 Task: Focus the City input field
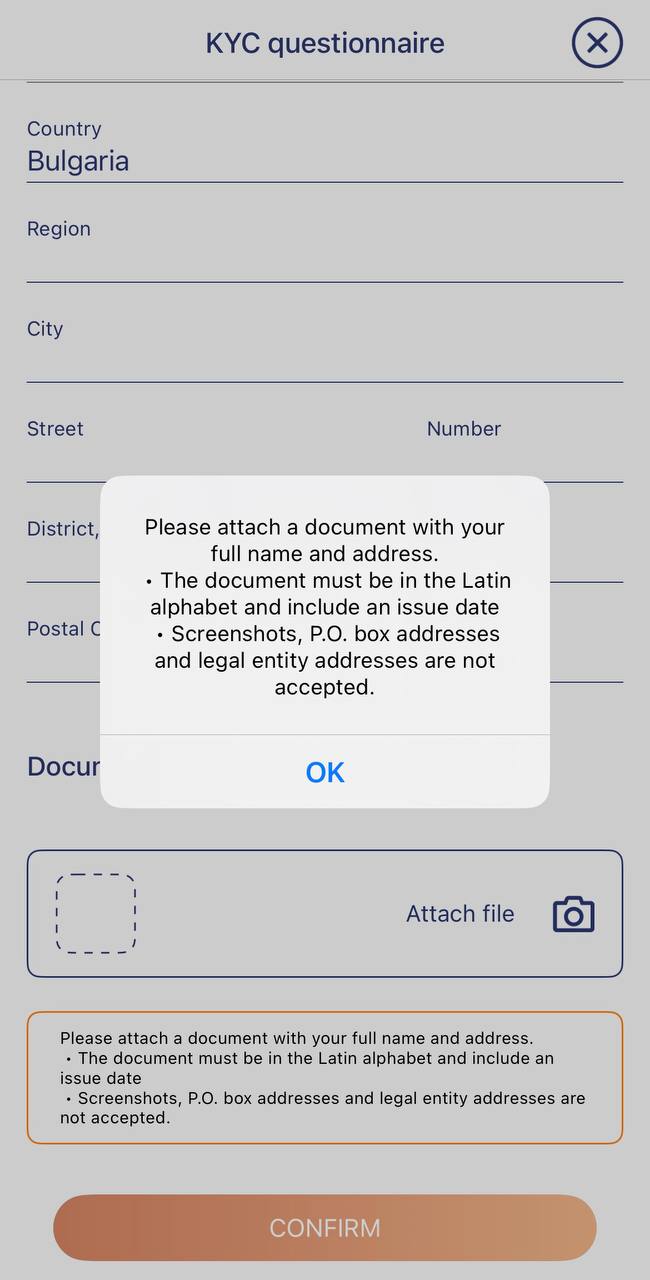(x=324, y=360)
